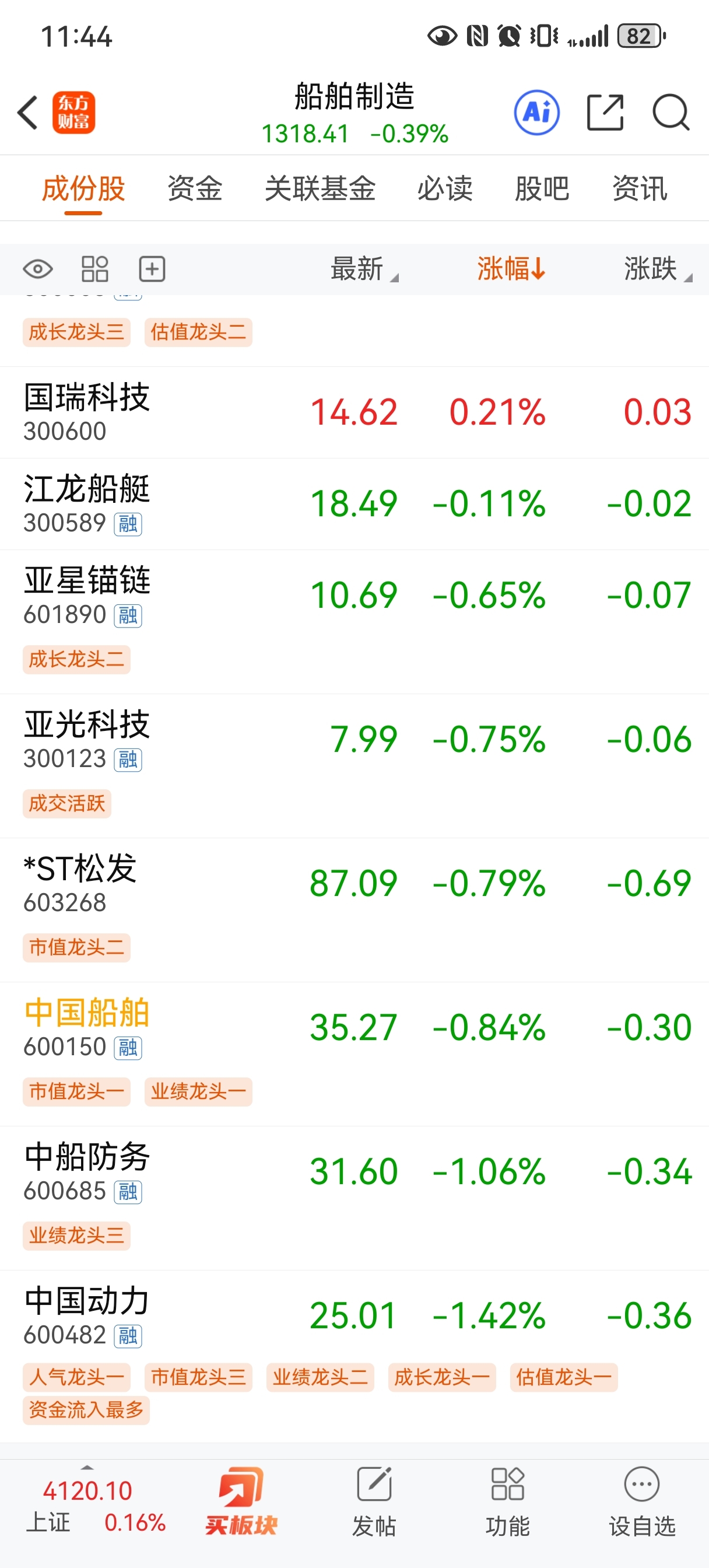Open stock 江龙船艇 details

(87, 503)
